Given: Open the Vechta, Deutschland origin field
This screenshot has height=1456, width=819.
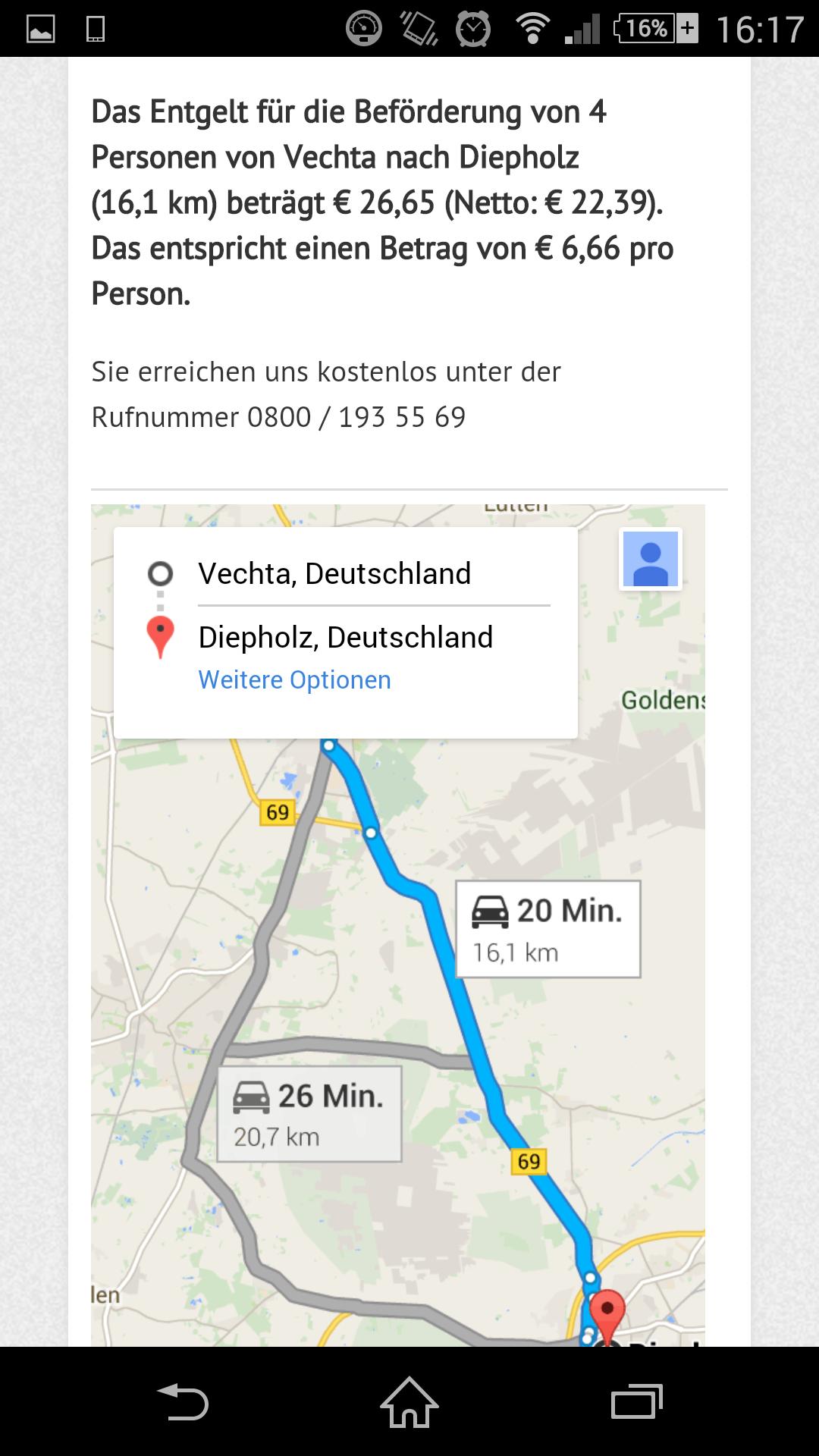Looking at the screenshot, I should tap(334, 574).
